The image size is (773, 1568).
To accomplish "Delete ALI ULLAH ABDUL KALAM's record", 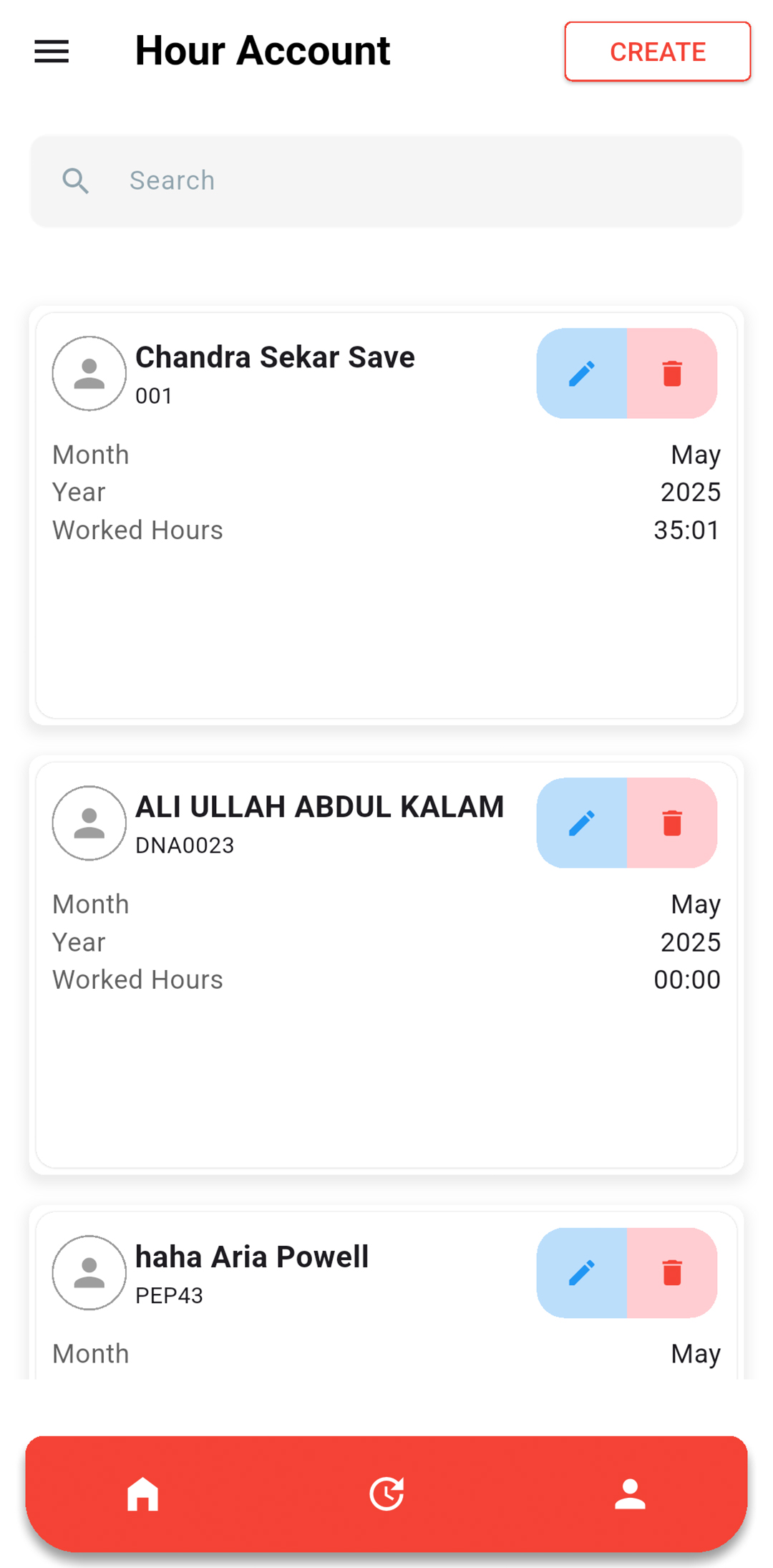I will coord(672,823).
